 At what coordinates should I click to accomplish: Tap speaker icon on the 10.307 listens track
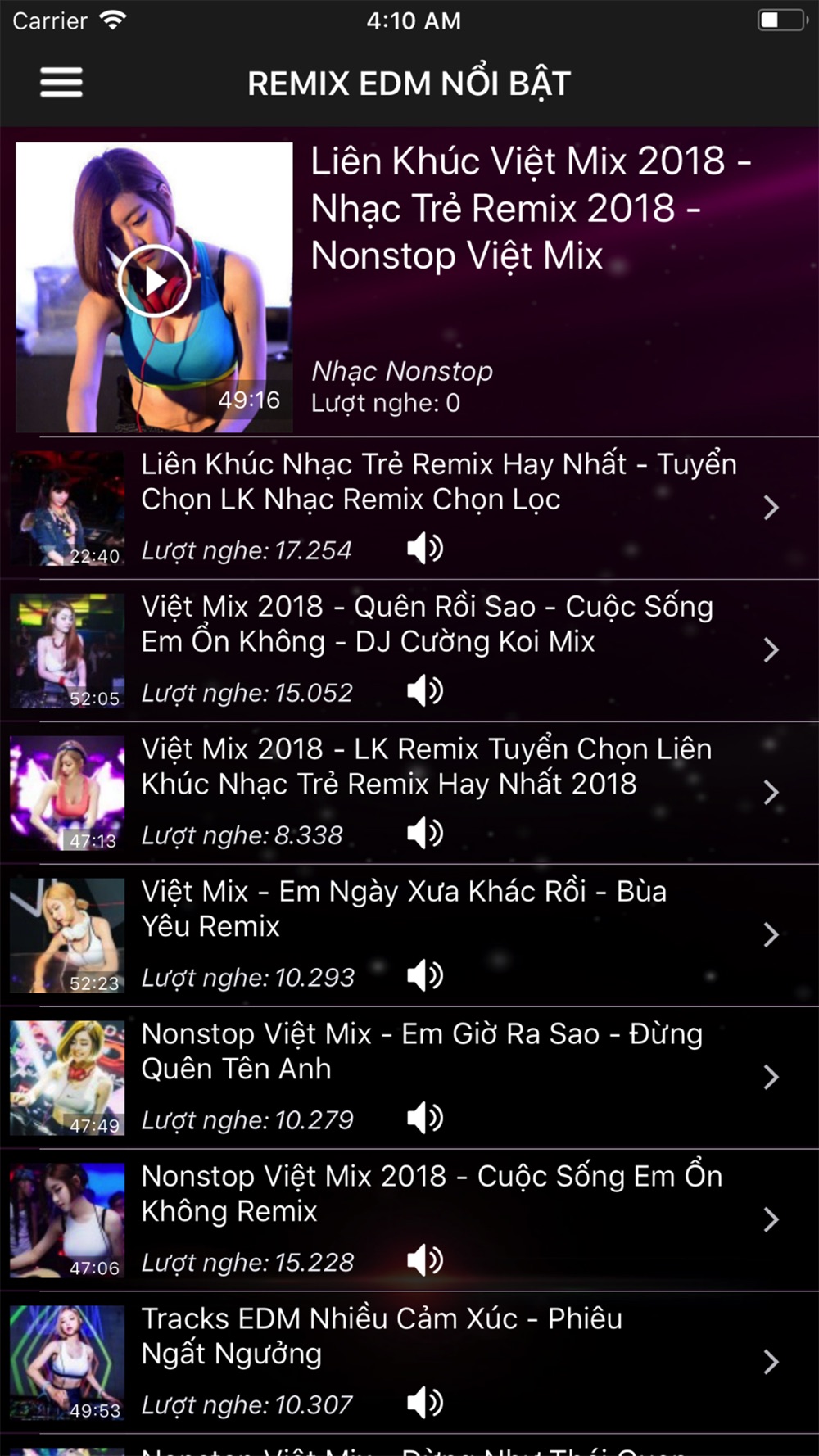(x=425, y=1404)
